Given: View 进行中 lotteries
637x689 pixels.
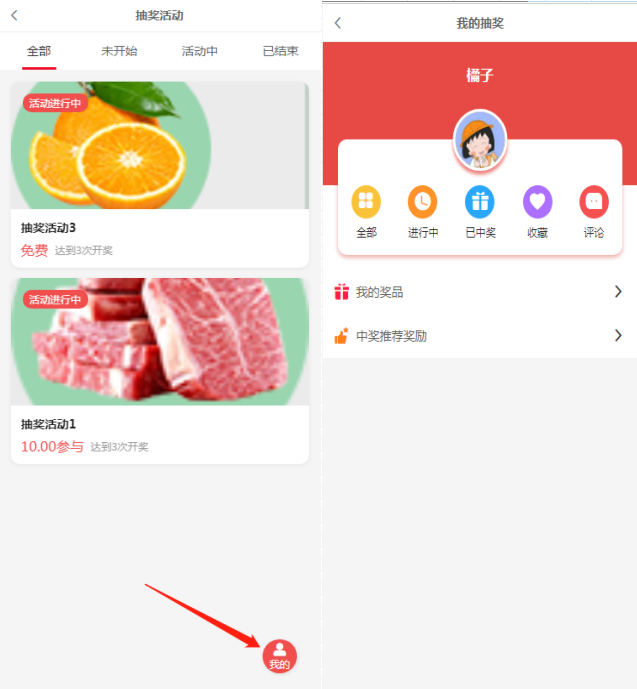Looking at the screenshot, I should [423, 202].
